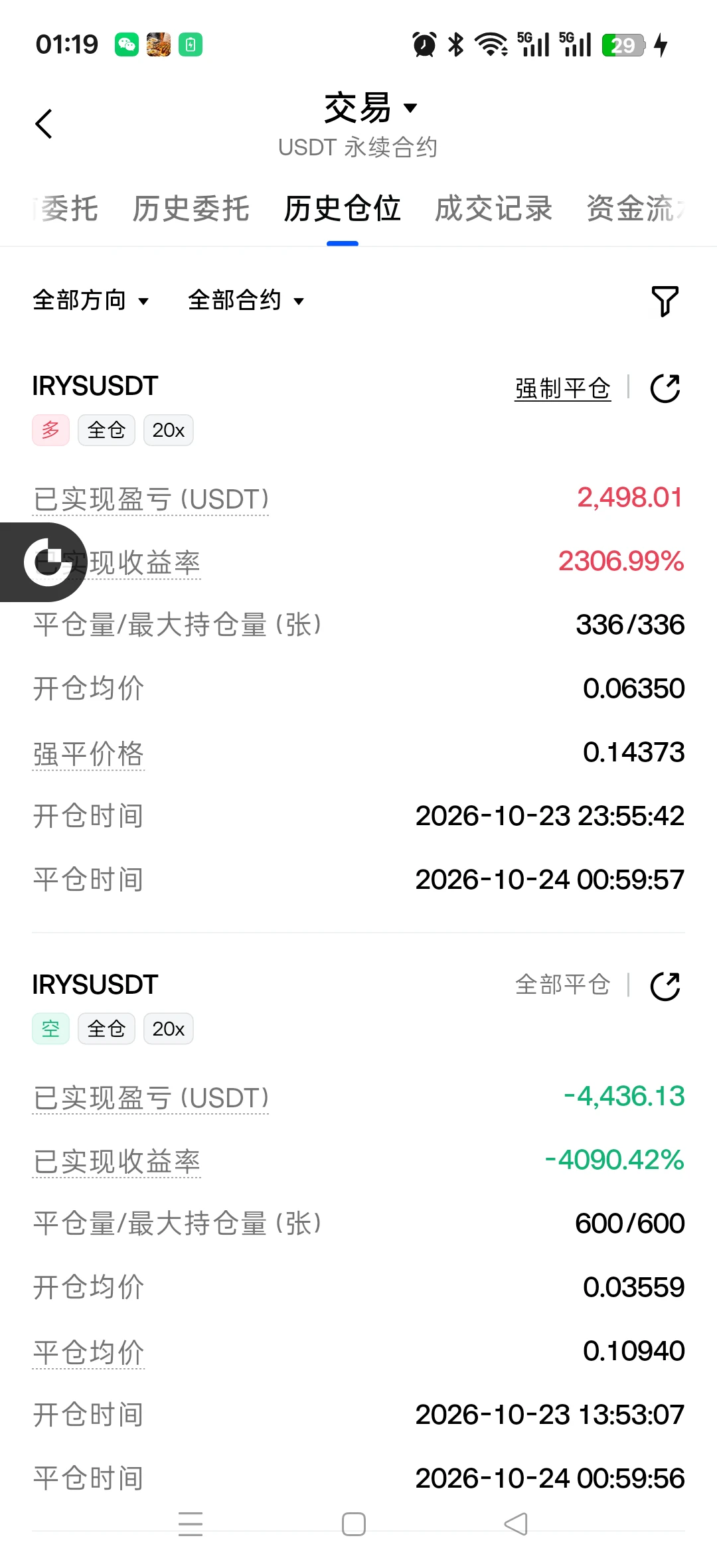Share the long IRYSUSDT position
Screen dimensions: 717x1568
[665, 388]
